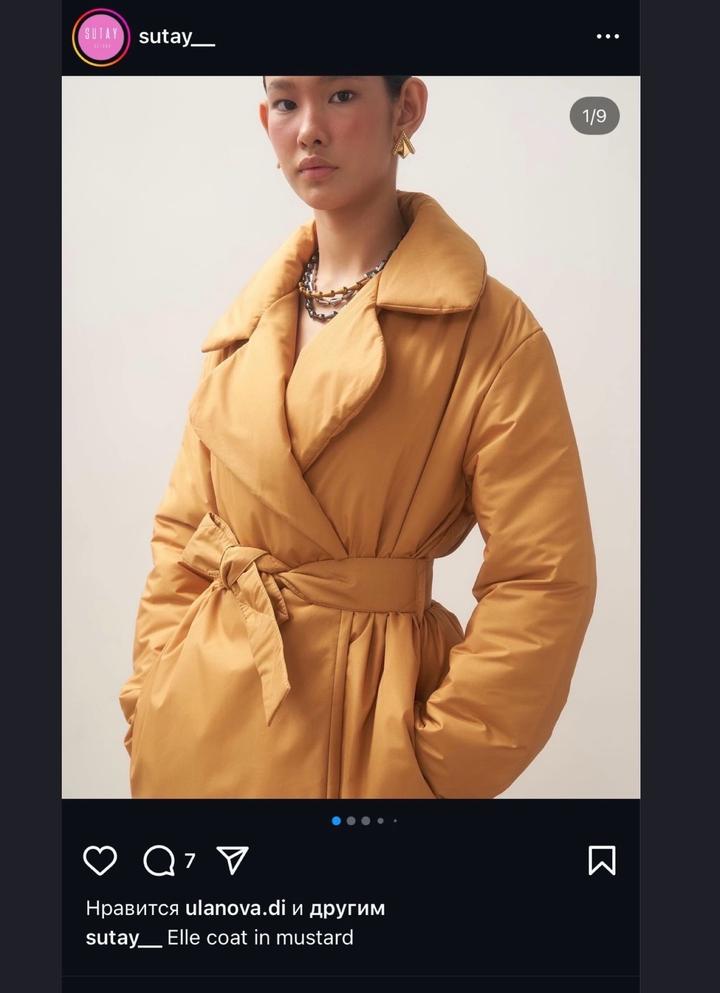Open the post overflow menu

tap(607, 37)
